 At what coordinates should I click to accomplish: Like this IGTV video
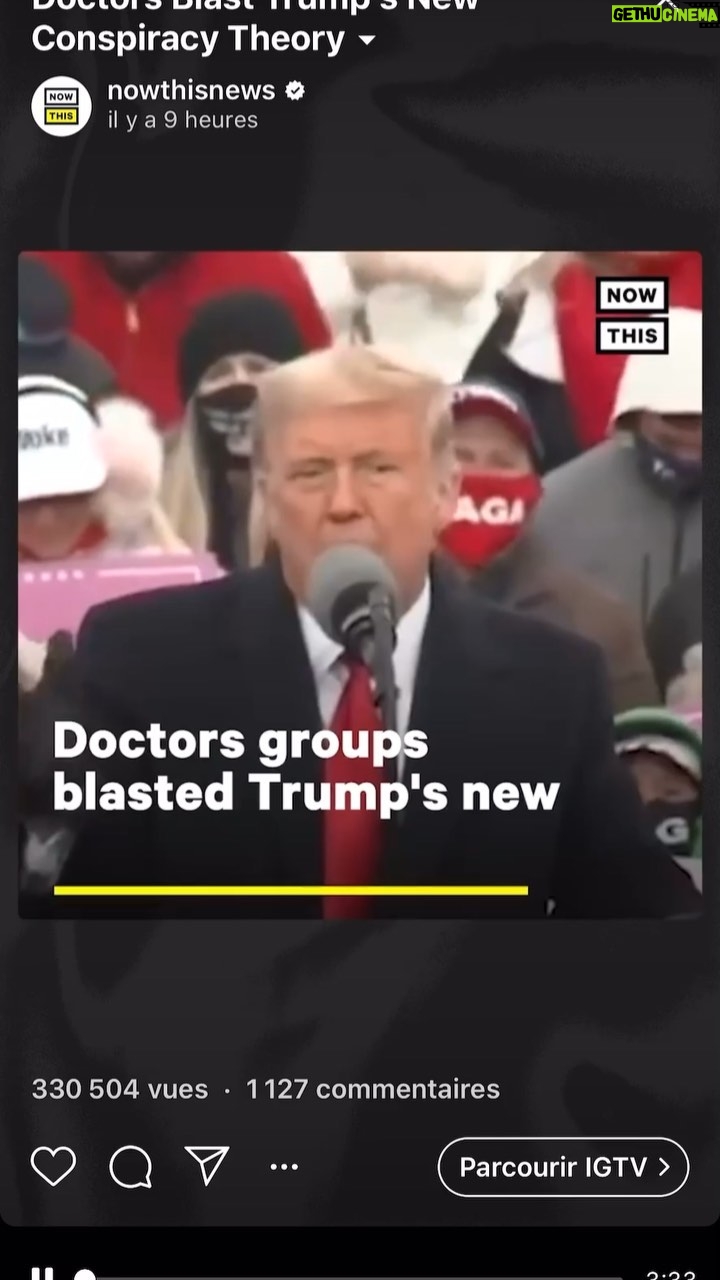[x=54, y=1166]
